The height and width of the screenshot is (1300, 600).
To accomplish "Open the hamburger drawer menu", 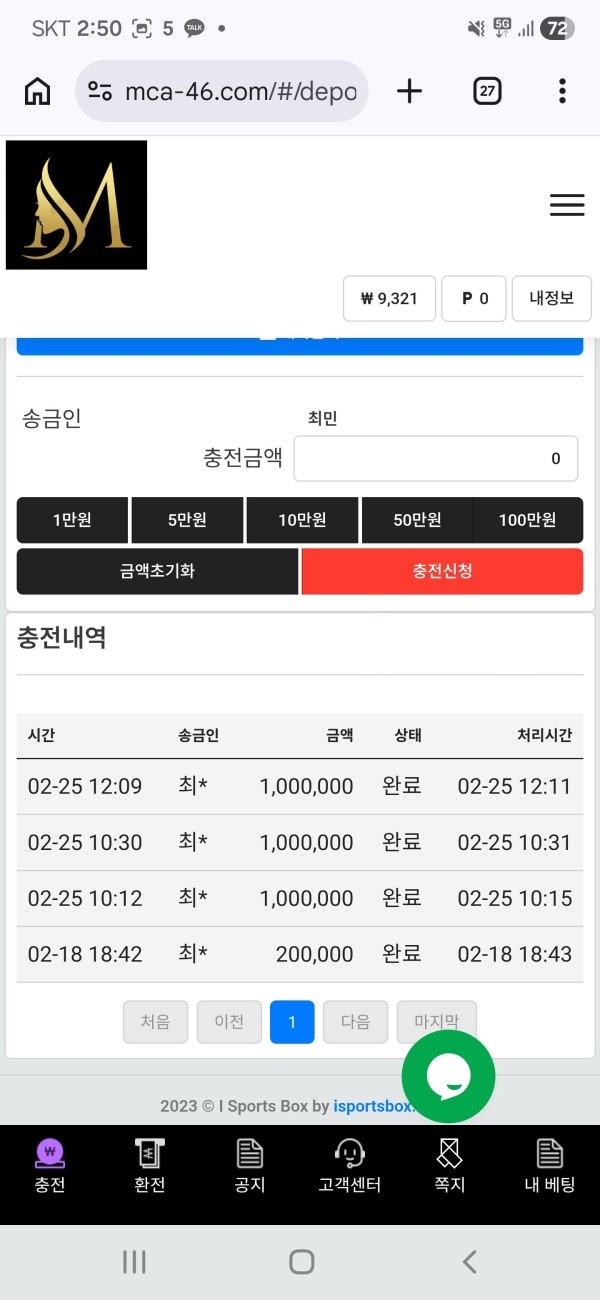I will coord(566,206).
